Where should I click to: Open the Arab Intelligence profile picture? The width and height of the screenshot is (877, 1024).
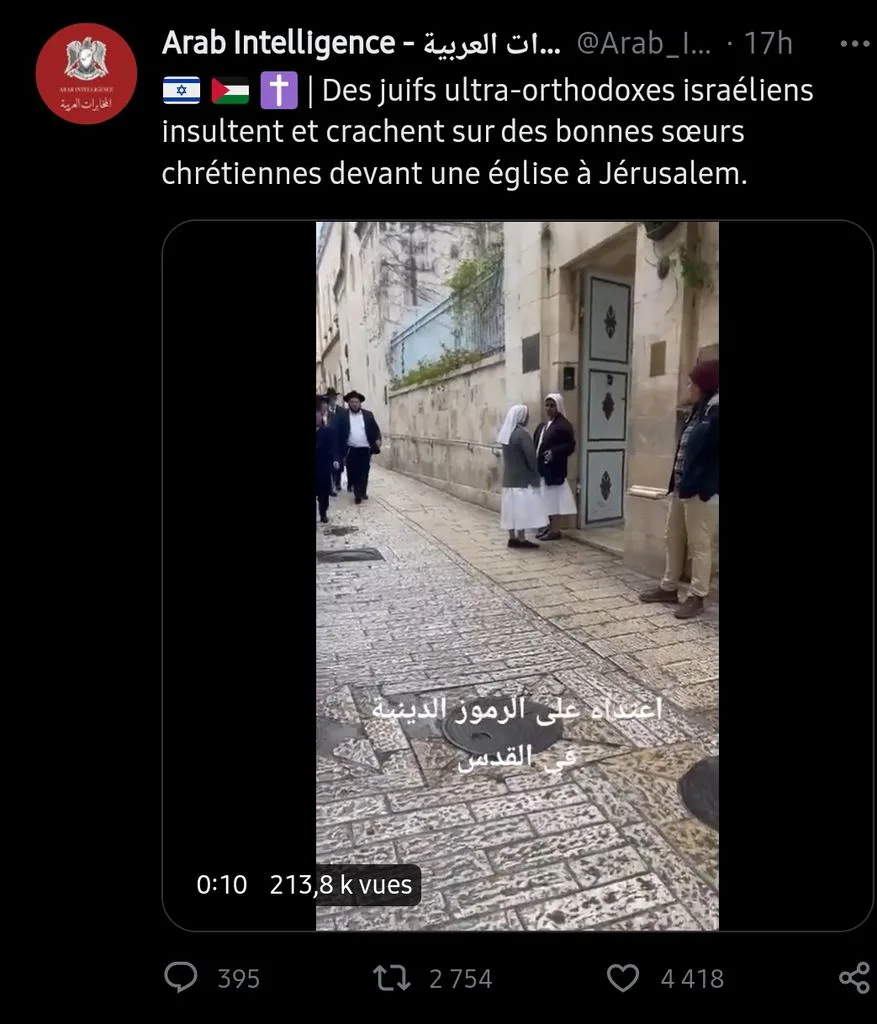pyautogui.click(x=86, y=74)
